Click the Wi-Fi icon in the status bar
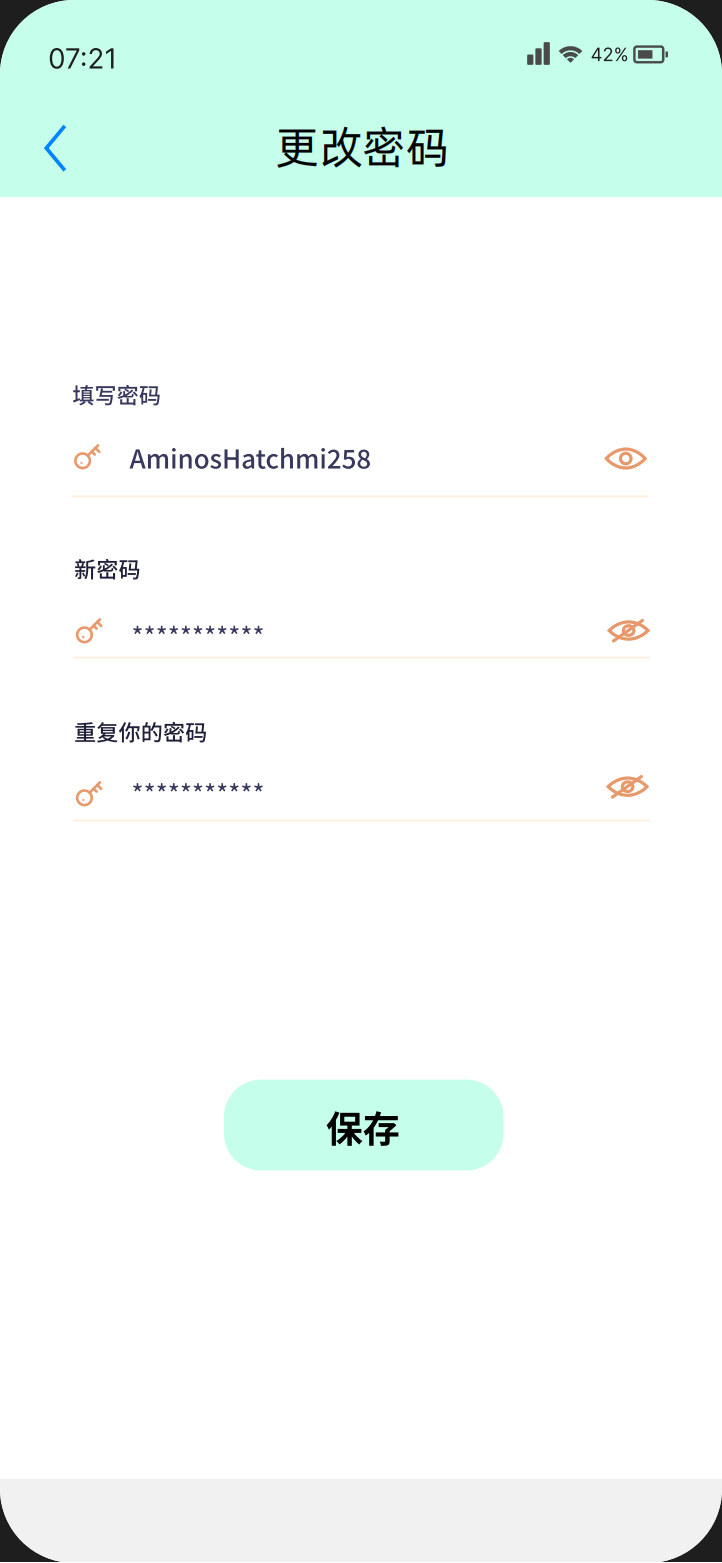 pos(571,53)
